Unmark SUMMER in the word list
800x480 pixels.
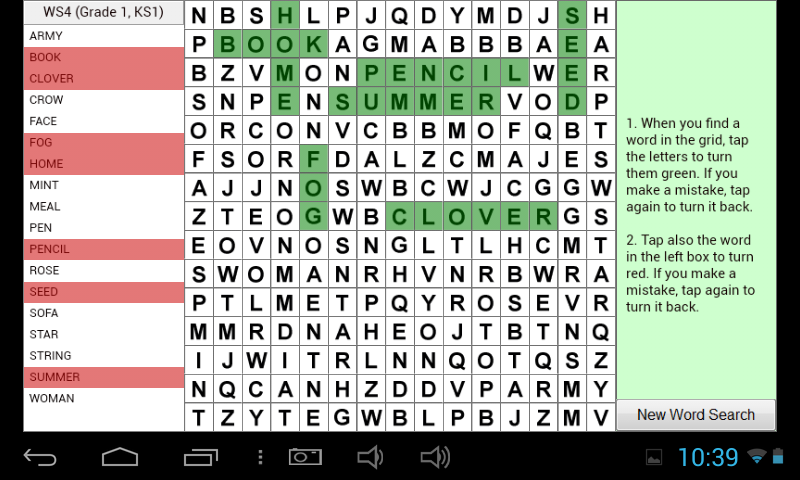tap(104, 377)
